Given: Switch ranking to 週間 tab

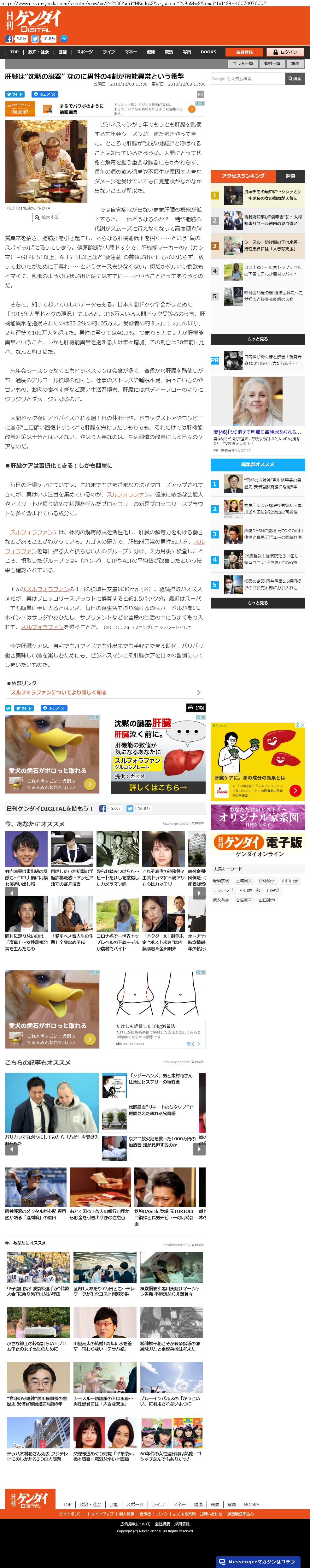Looking at the screenshot, I should pyautogui.click(x=290, y=176).
